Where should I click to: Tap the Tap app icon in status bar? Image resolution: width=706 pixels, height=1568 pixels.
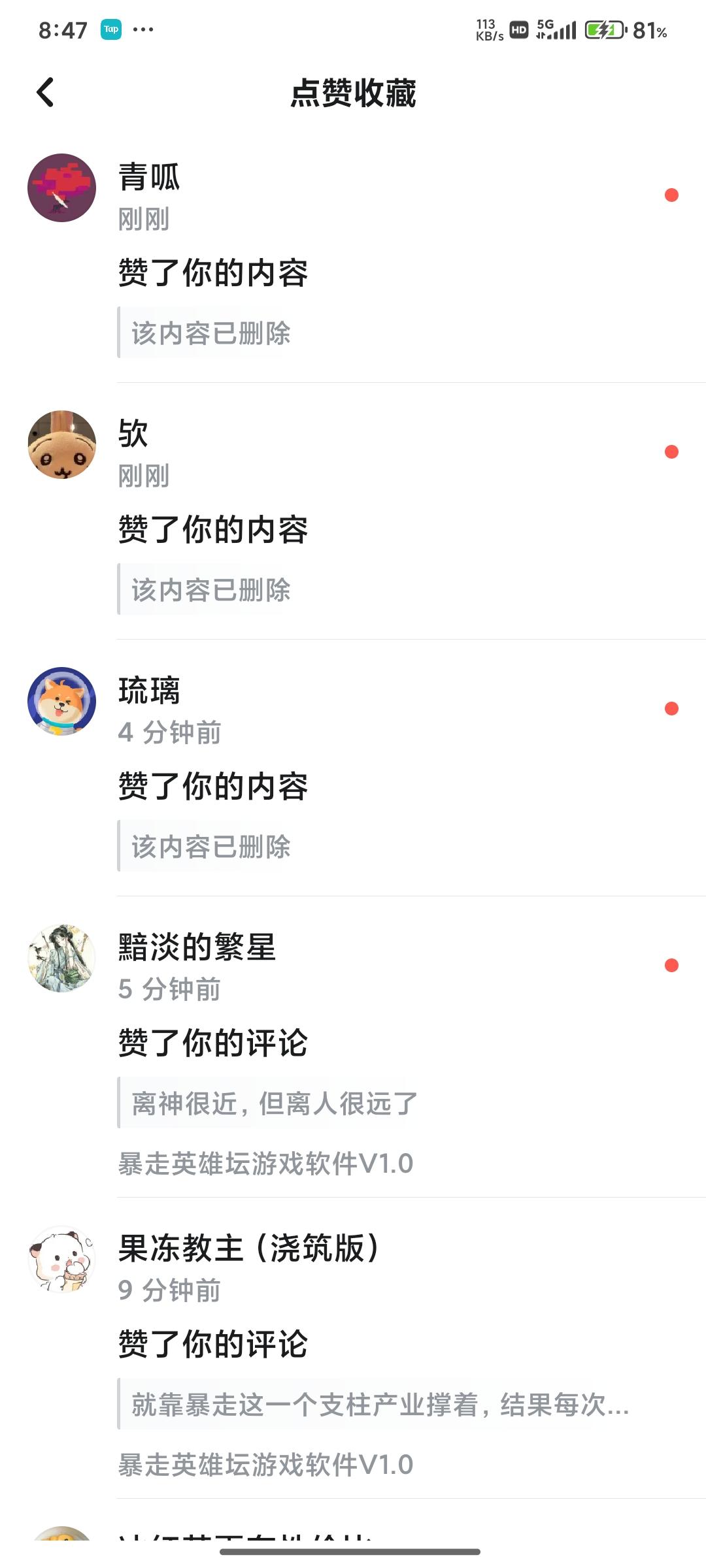[x=110, y=29]
